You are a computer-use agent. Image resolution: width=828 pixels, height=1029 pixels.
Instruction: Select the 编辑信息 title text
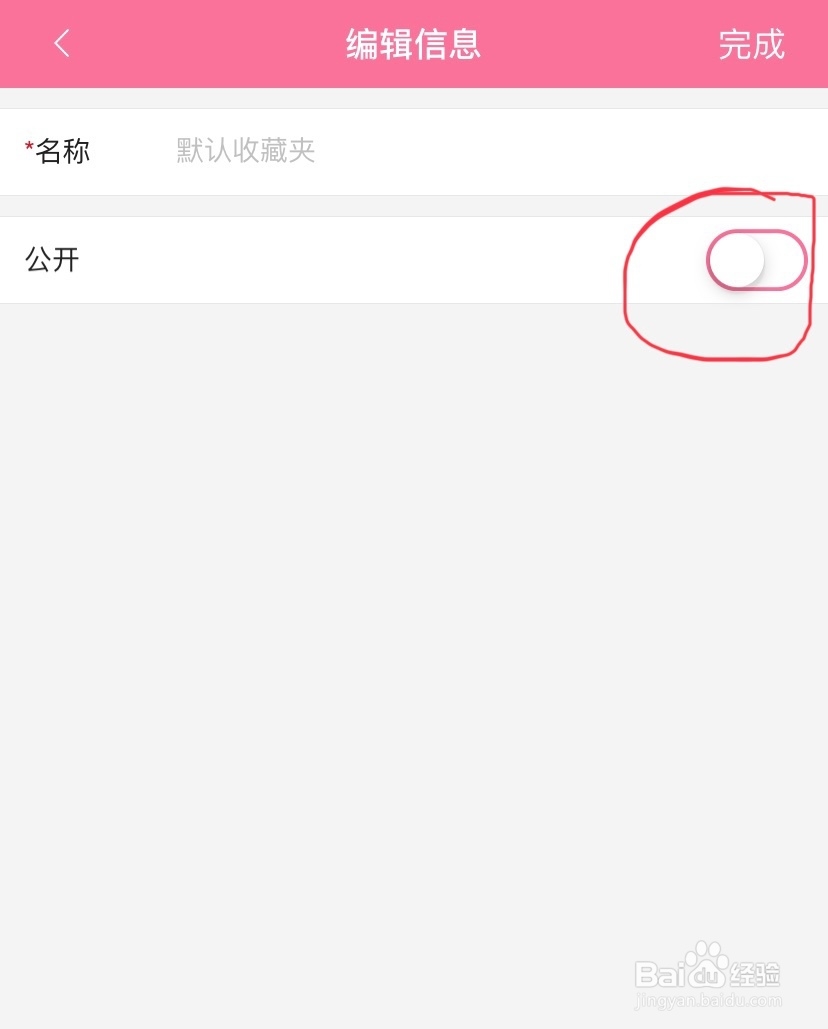[413, 44]
